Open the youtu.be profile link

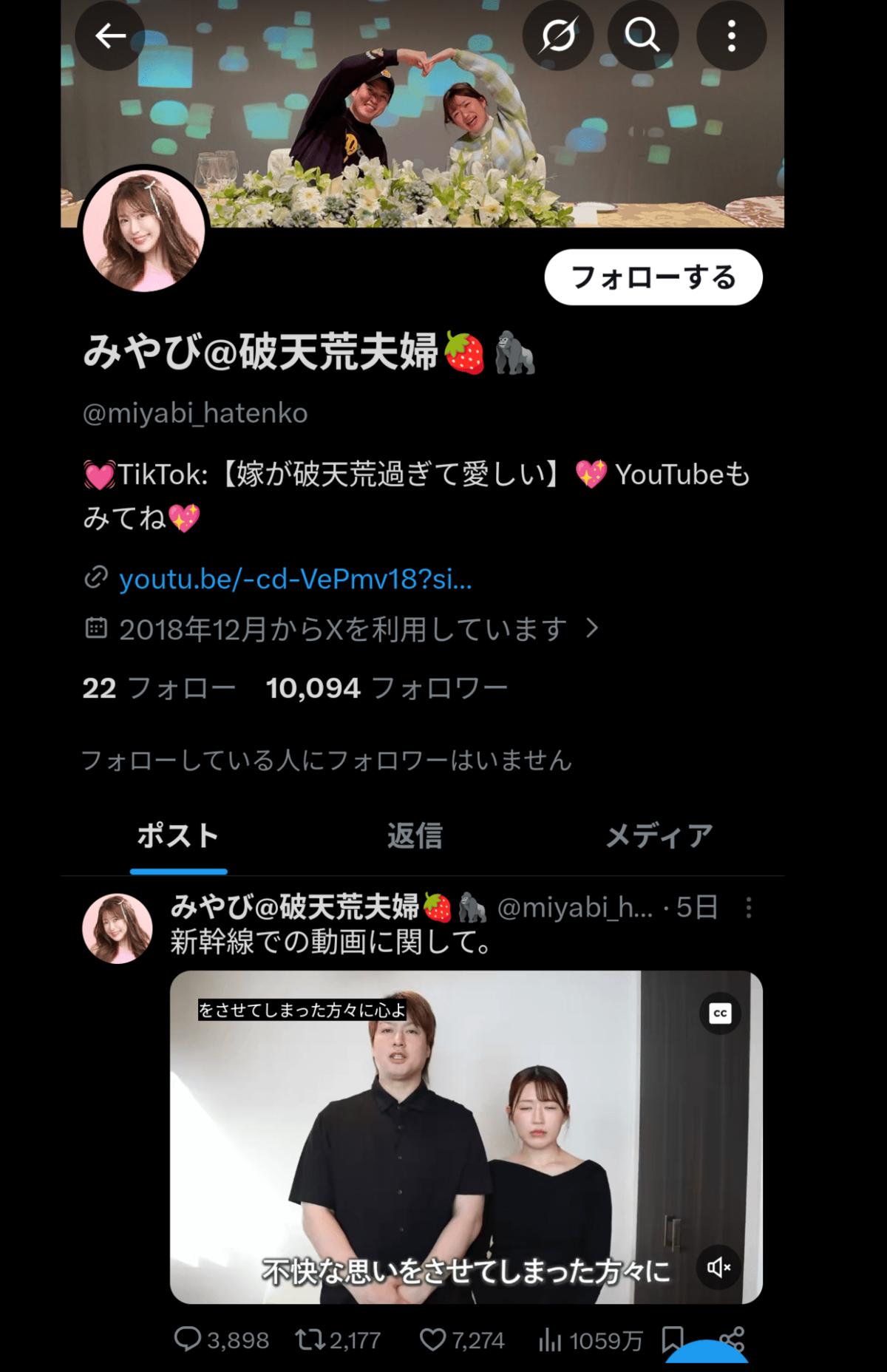coord(295,579)
